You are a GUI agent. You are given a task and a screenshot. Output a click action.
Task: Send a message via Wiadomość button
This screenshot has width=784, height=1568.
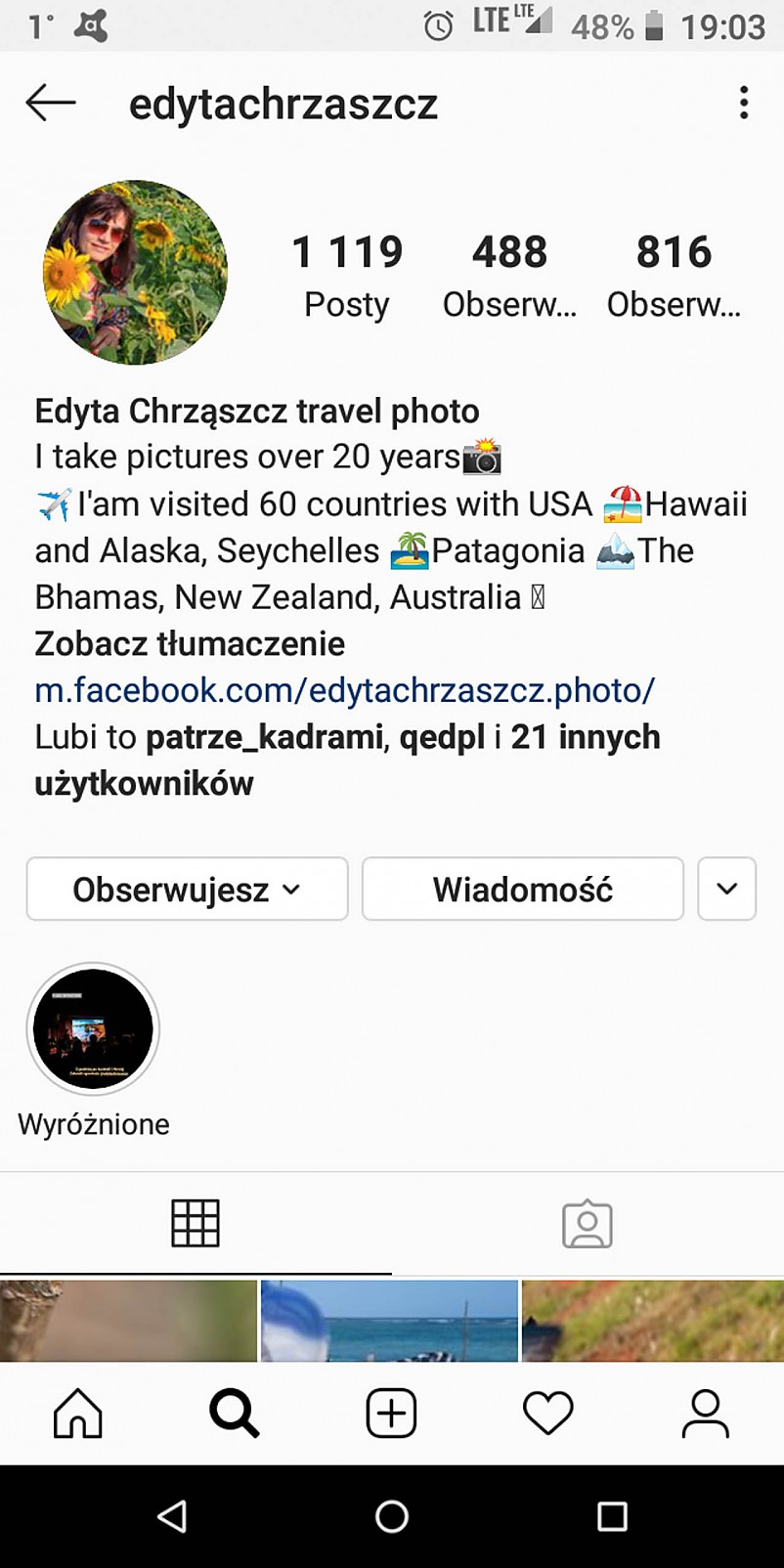coord(522,890)
